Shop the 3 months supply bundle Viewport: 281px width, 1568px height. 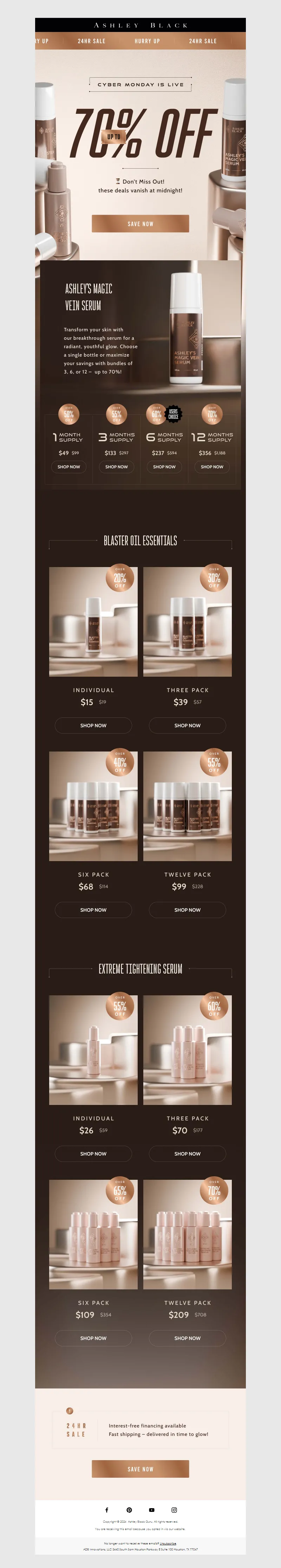tap(116, 467)
